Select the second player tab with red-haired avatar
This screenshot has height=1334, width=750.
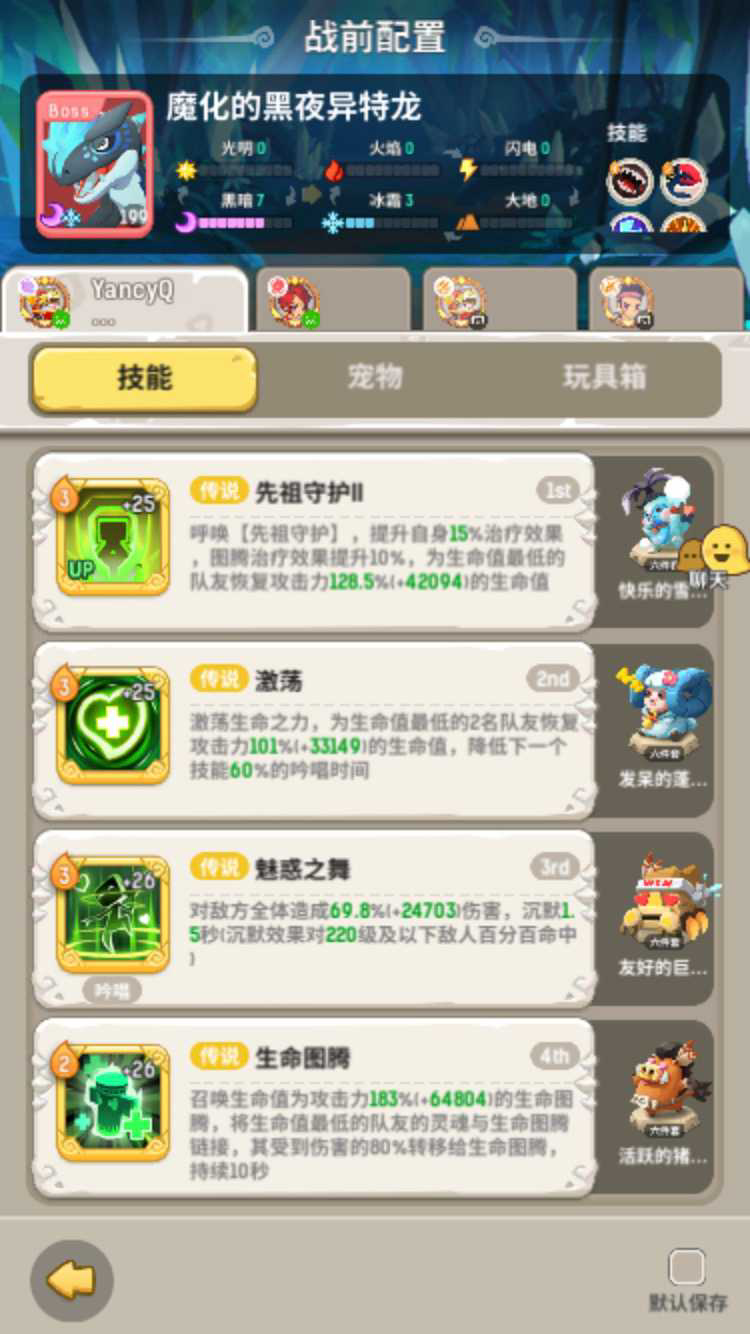(x=332, y=299)
